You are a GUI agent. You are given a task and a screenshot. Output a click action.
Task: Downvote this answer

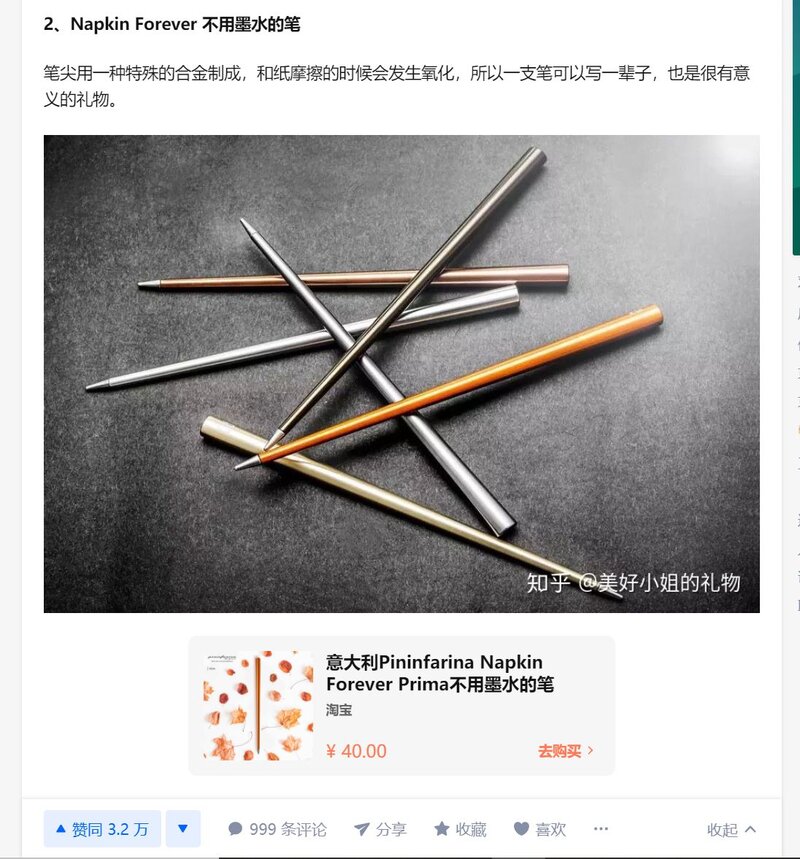(183, 829)
